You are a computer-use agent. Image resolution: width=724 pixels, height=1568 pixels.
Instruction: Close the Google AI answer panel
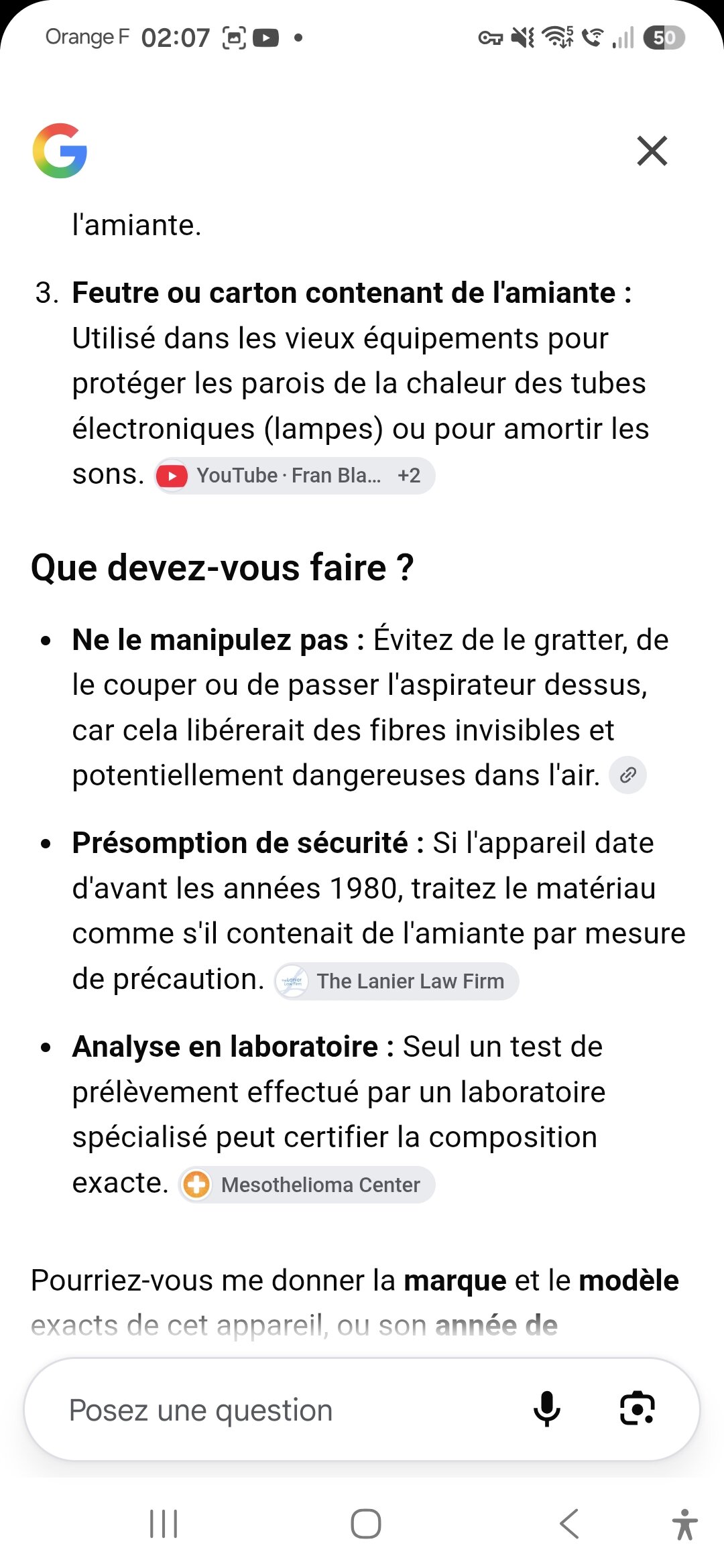(x=652, y=151)
